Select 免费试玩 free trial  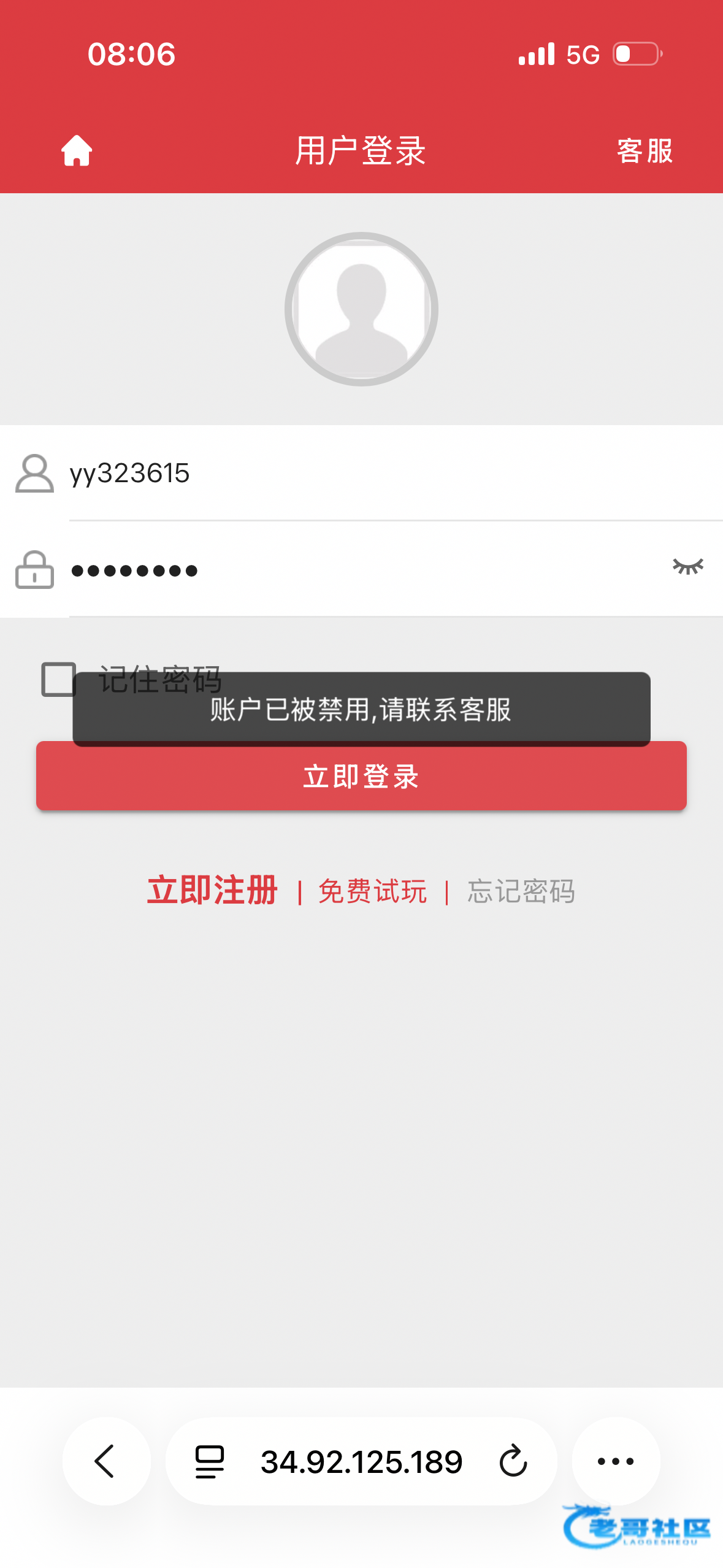[372, 891]
